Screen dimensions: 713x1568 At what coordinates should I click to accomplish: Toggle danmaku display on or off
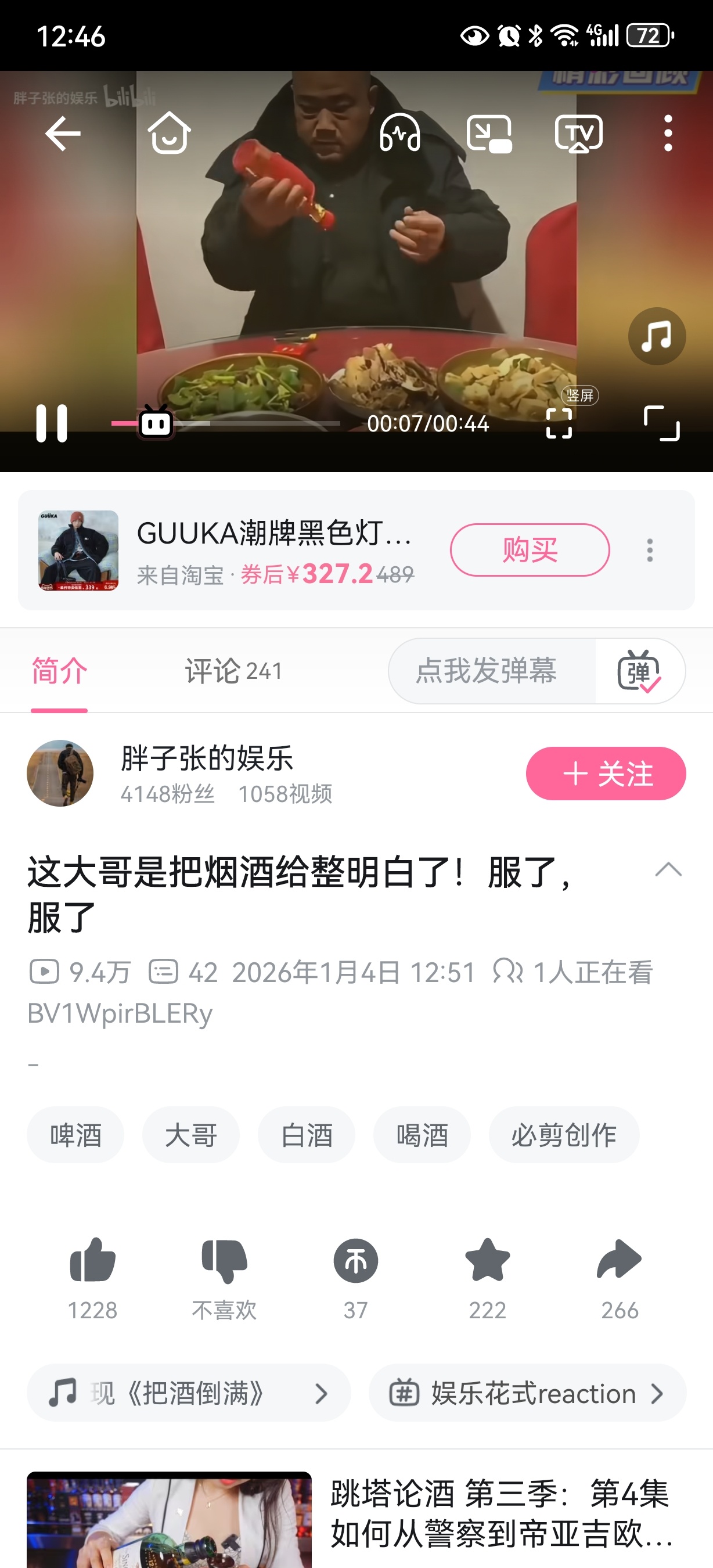coord(639,671)
